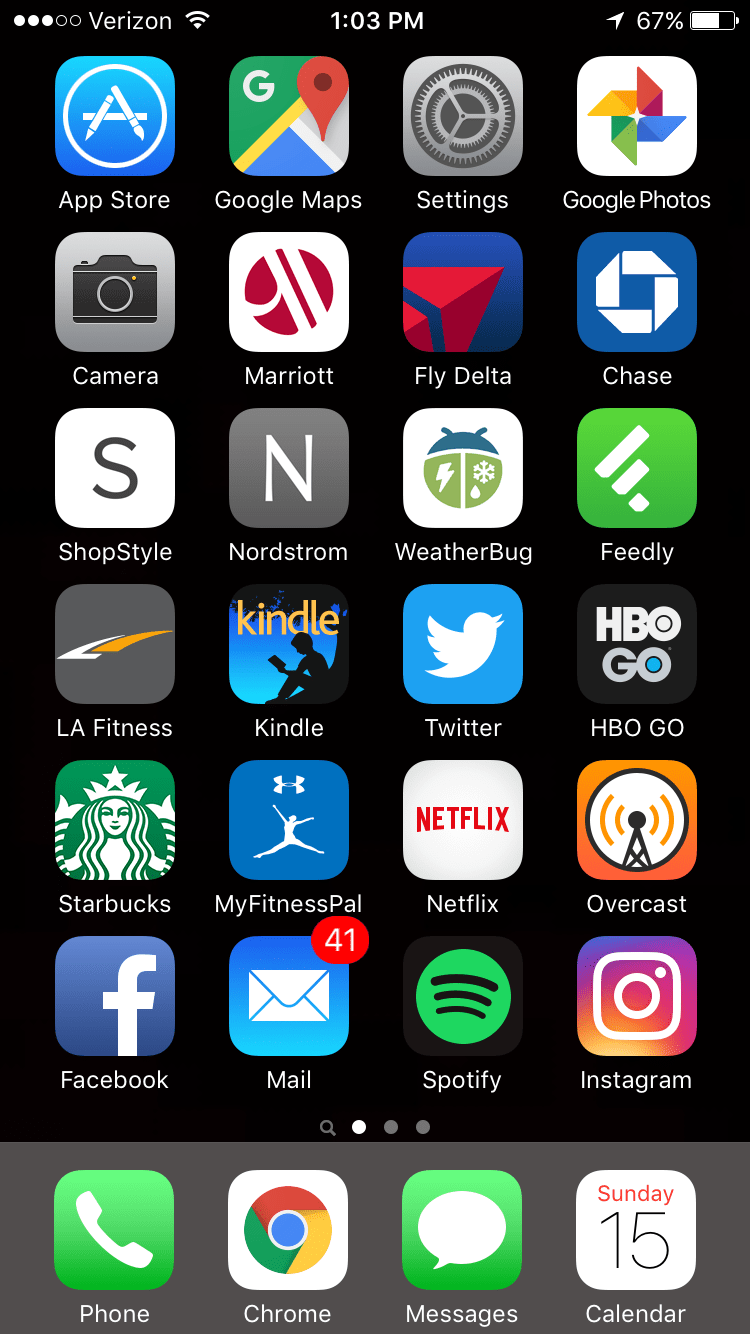
Task: Launch Spotify
Action: (463, 996)
